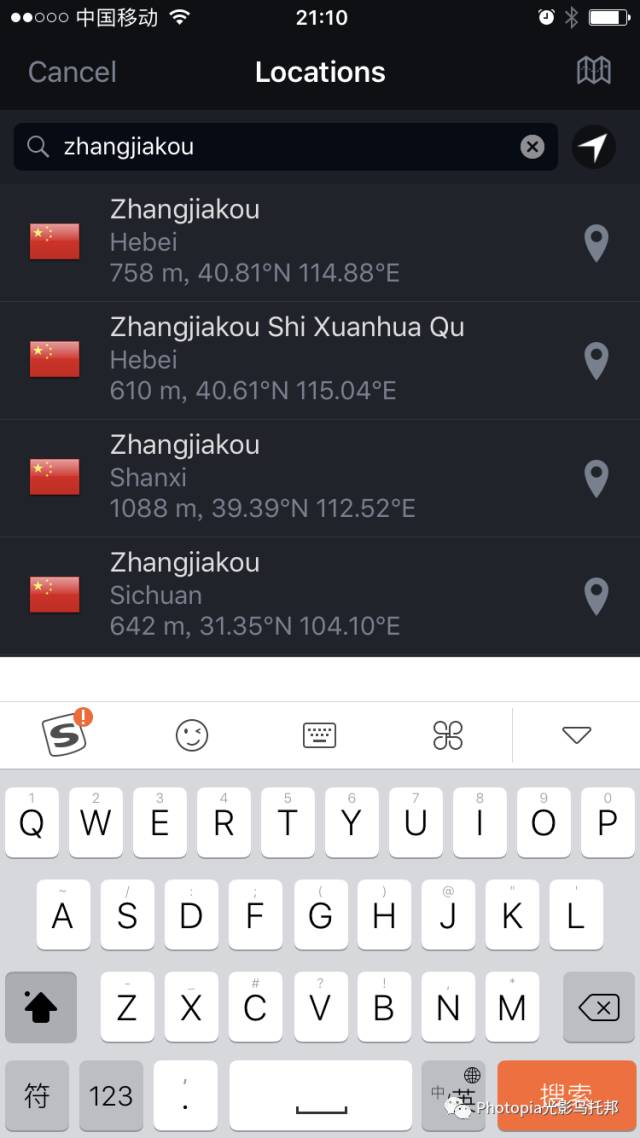Tap the orange search key

(x=567, y=1095)
